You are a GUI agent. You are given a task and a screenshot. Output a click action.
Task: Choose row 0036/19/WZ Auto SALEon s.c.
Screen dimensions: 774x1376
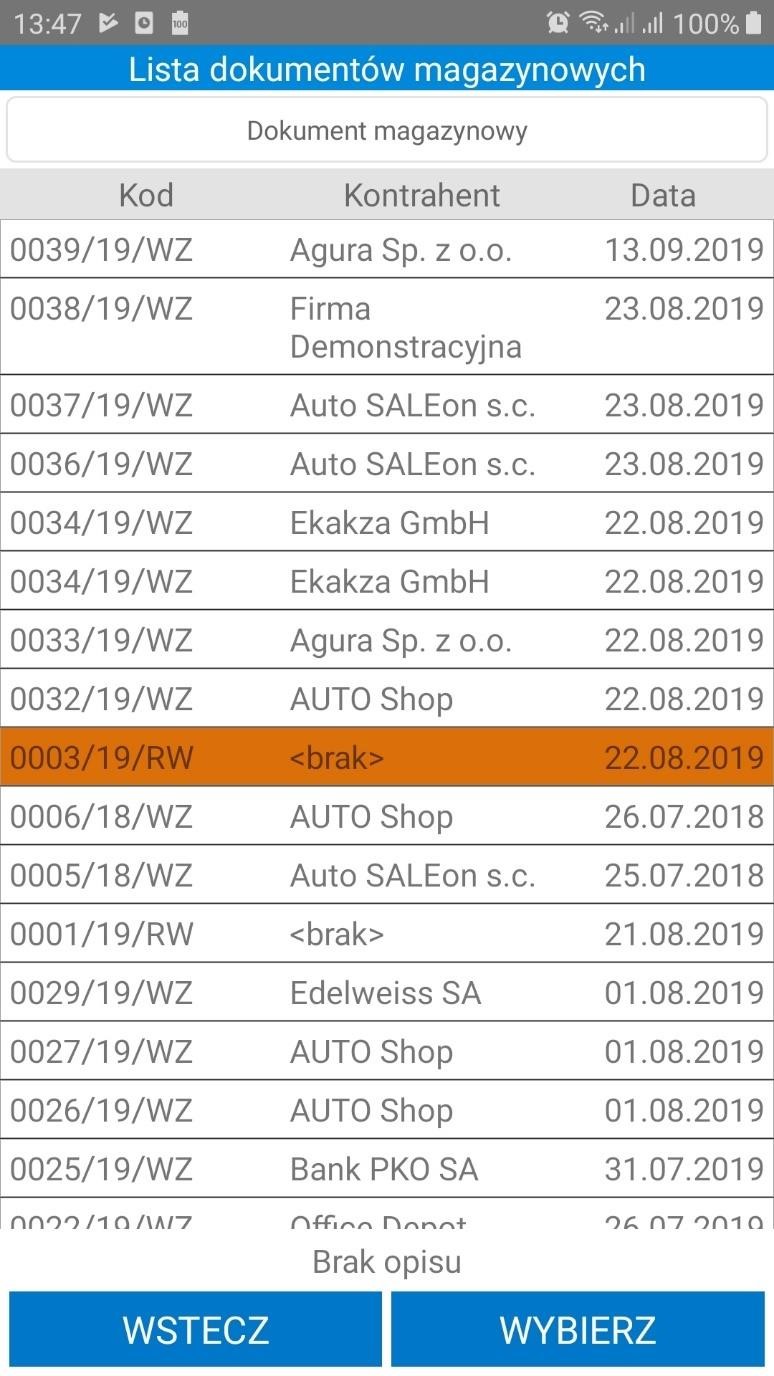pyautogui.click(x=387, y=463)
